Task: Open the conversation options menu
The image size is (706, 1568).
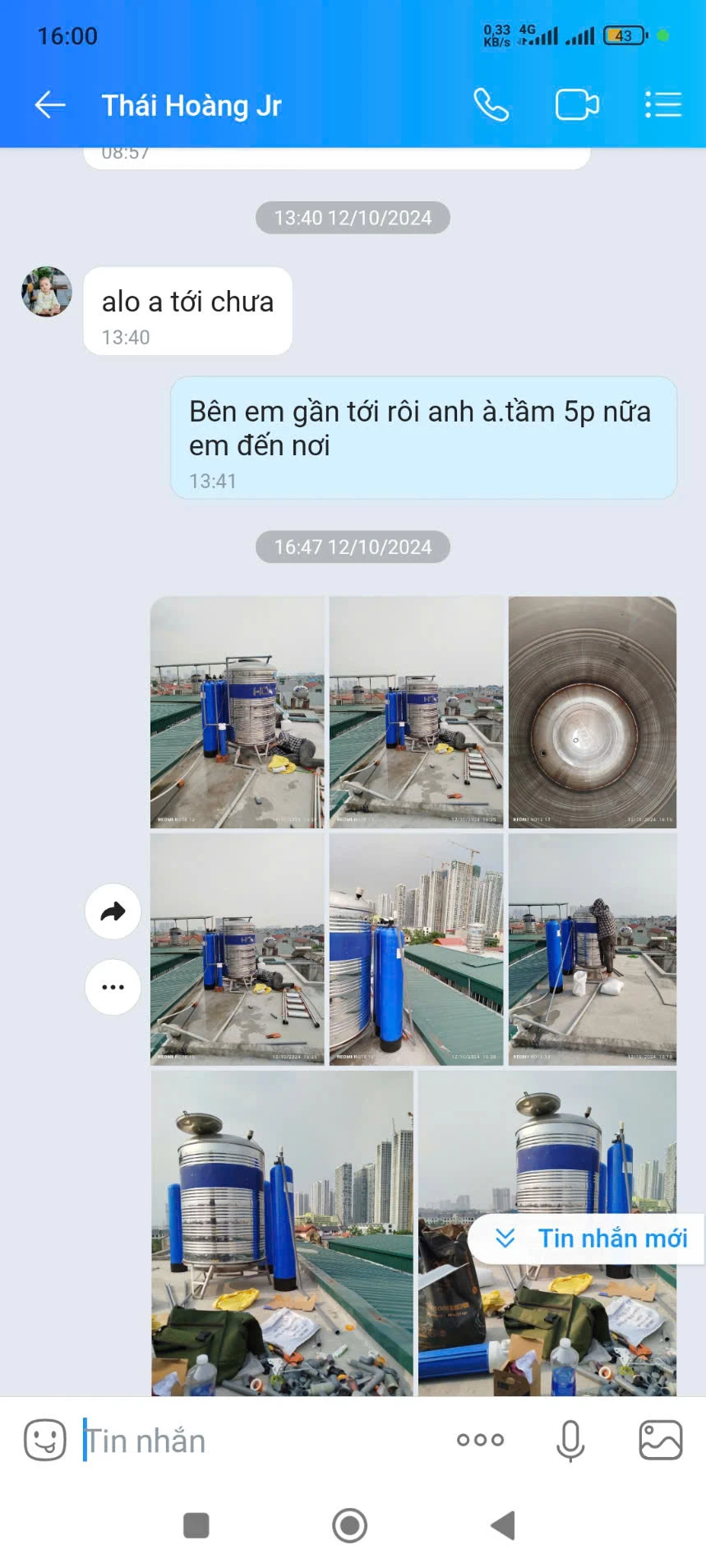Action: 662,105
